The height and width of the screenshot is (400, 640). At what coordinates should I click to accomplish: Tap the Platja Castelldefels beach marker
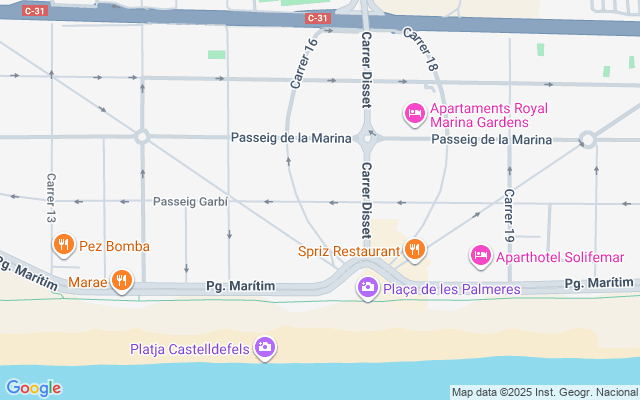pos(265,348)
